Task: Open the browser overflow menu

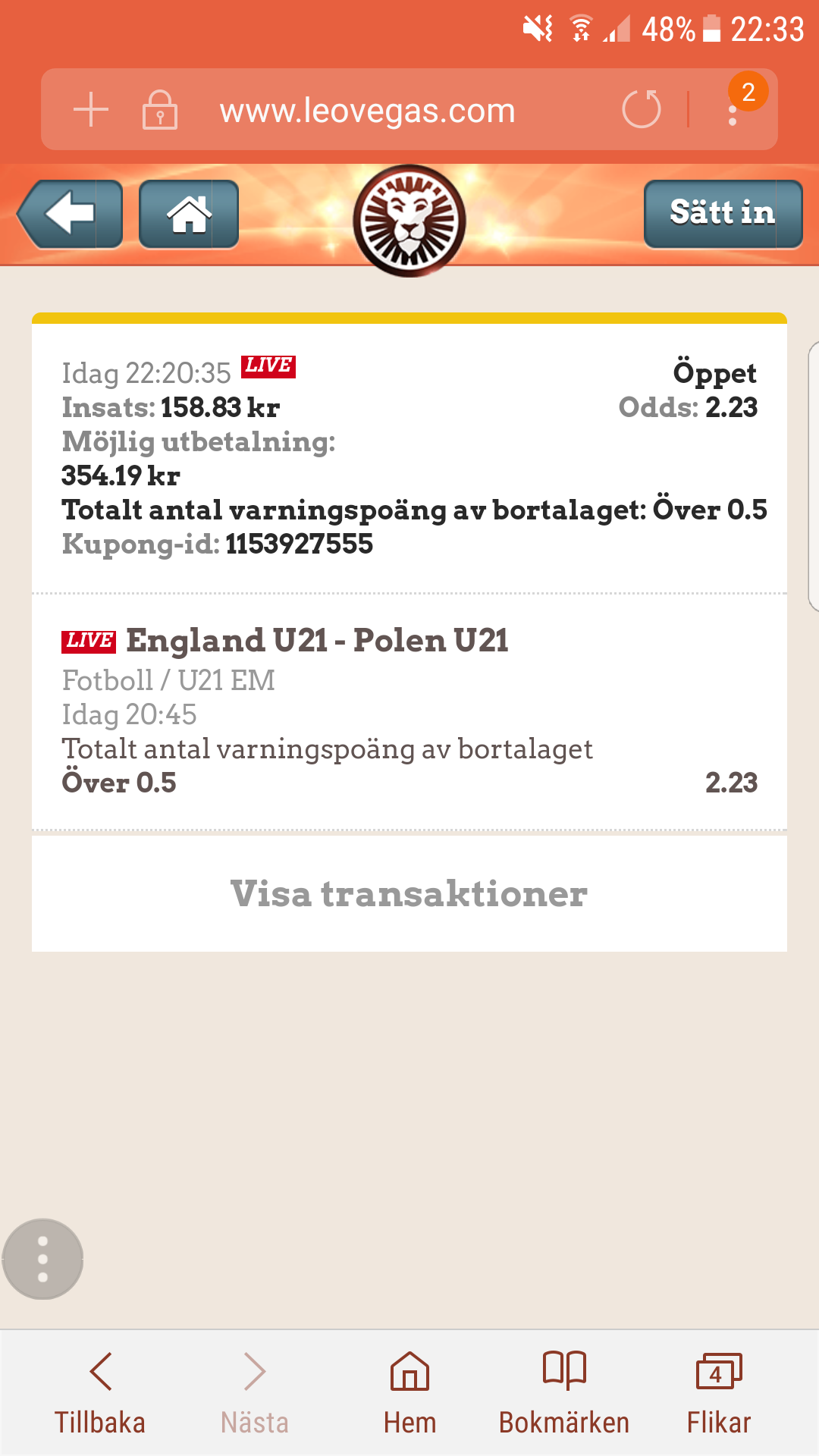Action: point(733,110)
